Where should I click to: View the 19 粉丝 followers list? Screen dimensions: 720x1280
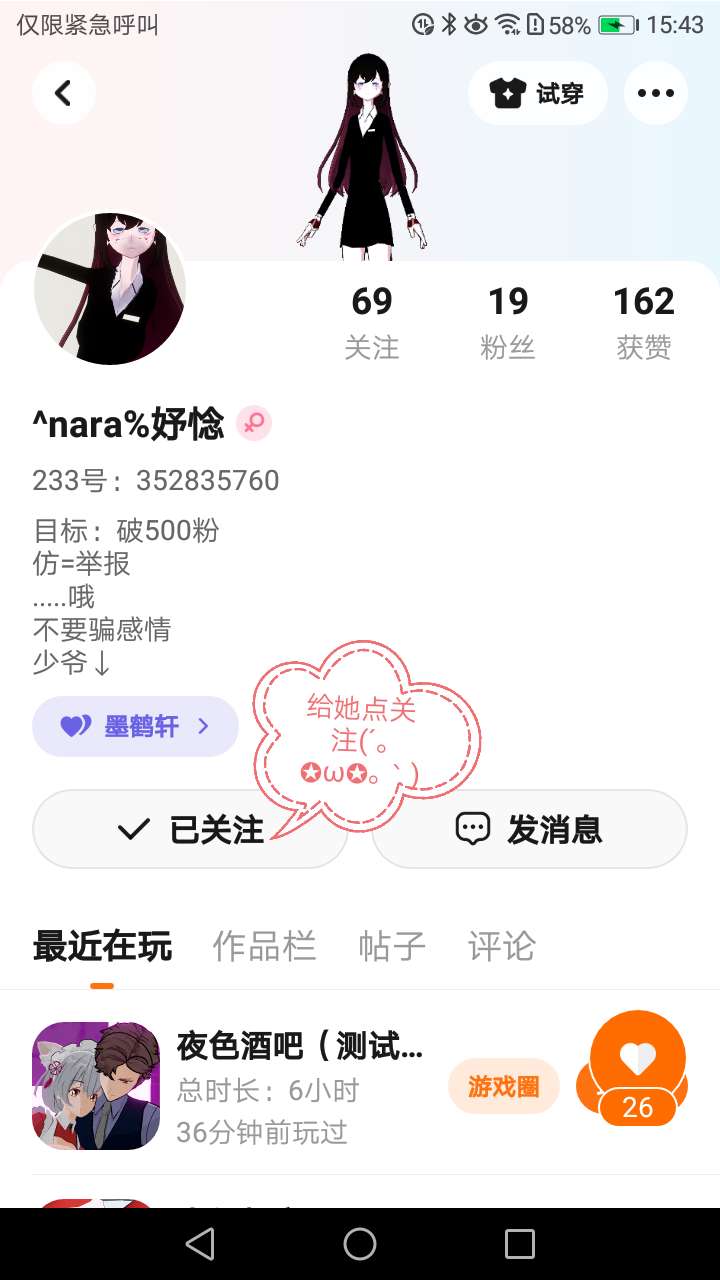[508, 321]
